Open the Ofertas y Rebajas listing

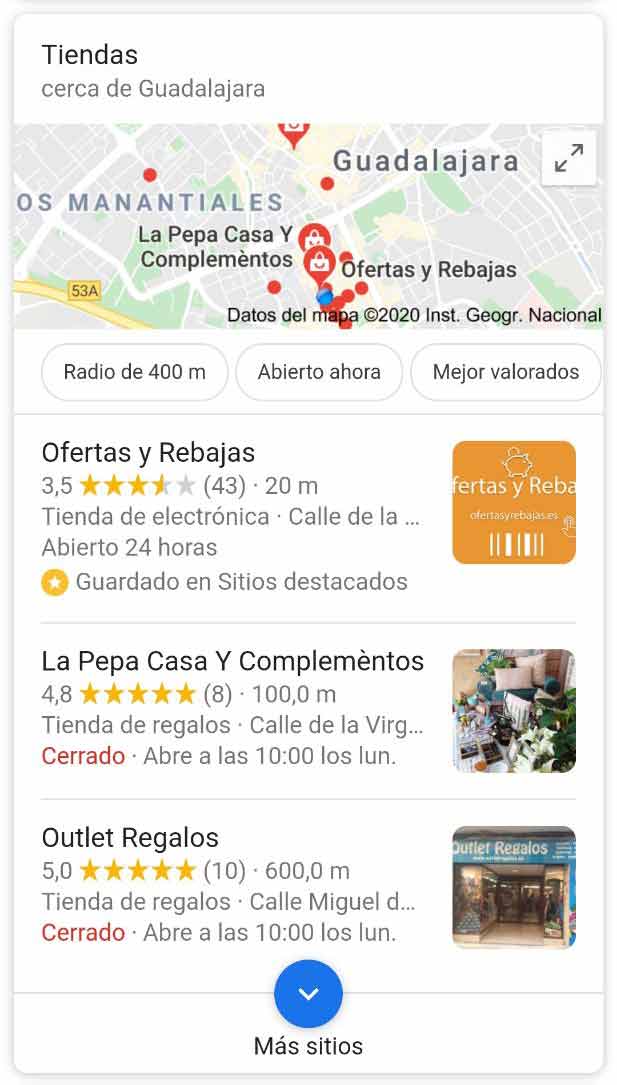point(148,453)
